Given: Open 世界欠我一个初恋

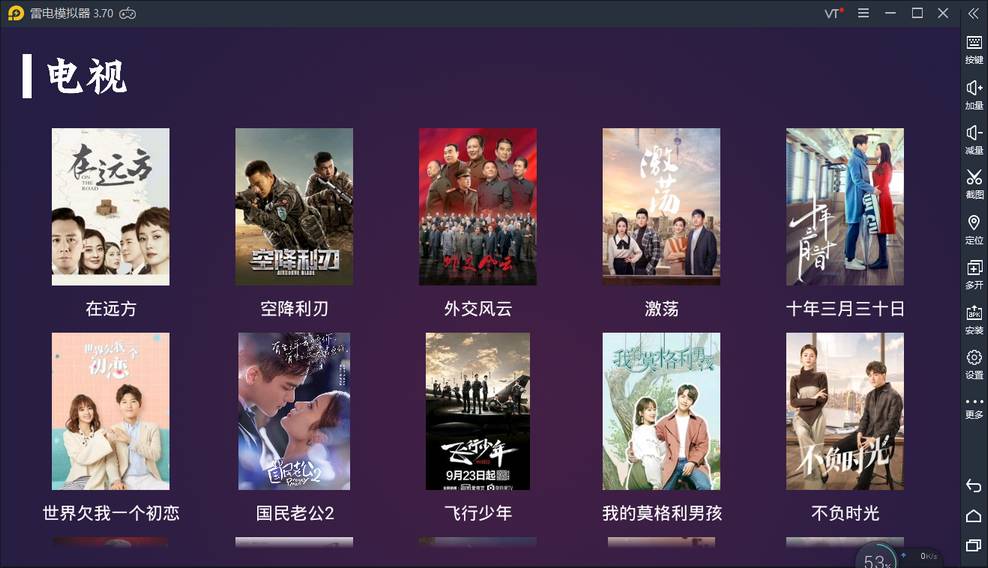Looking at the screenshot, I should tap(110, 411).
